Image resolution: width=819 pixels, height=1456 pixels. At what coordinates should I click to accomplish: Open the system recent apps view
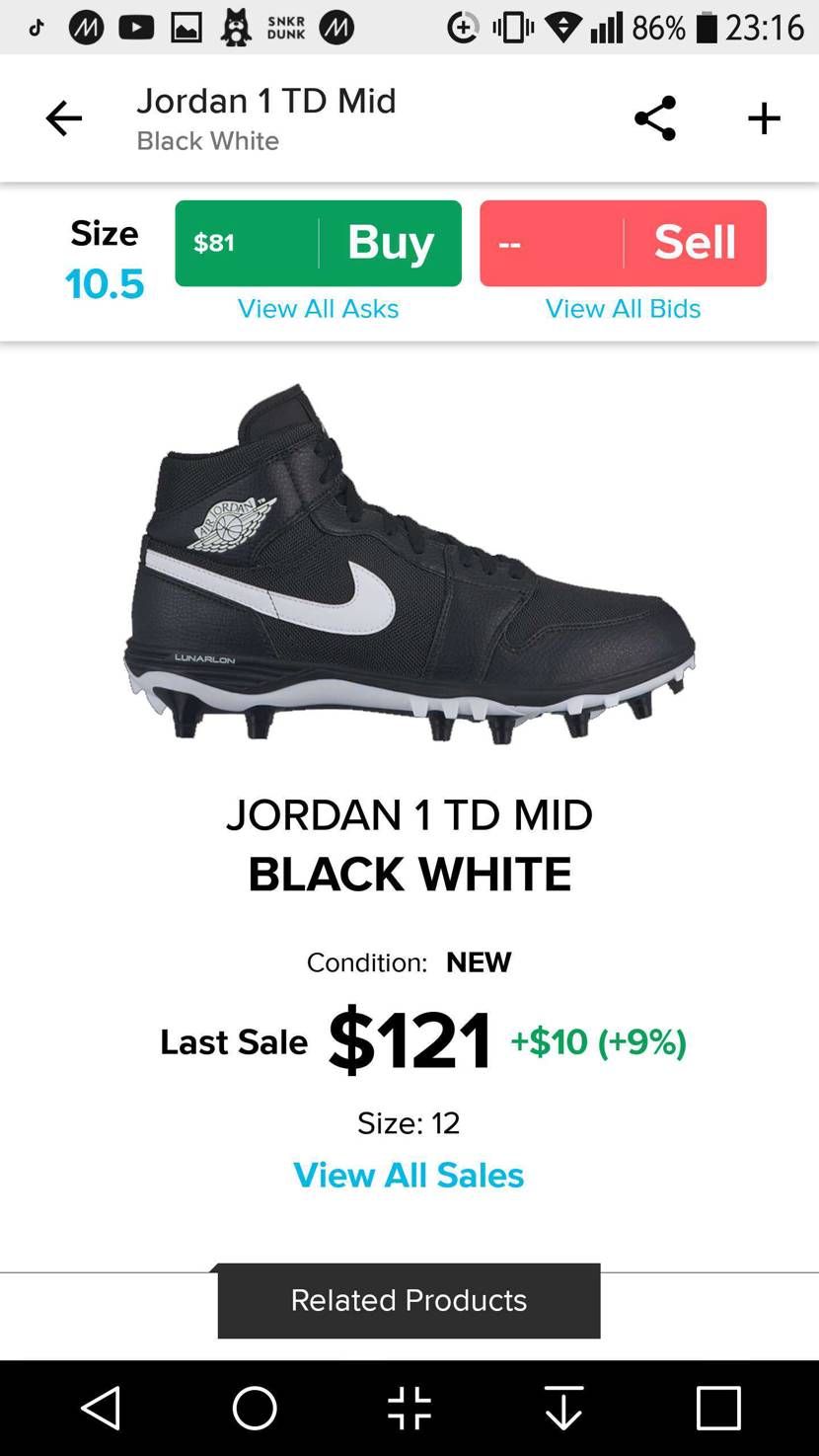point(718,1408)
